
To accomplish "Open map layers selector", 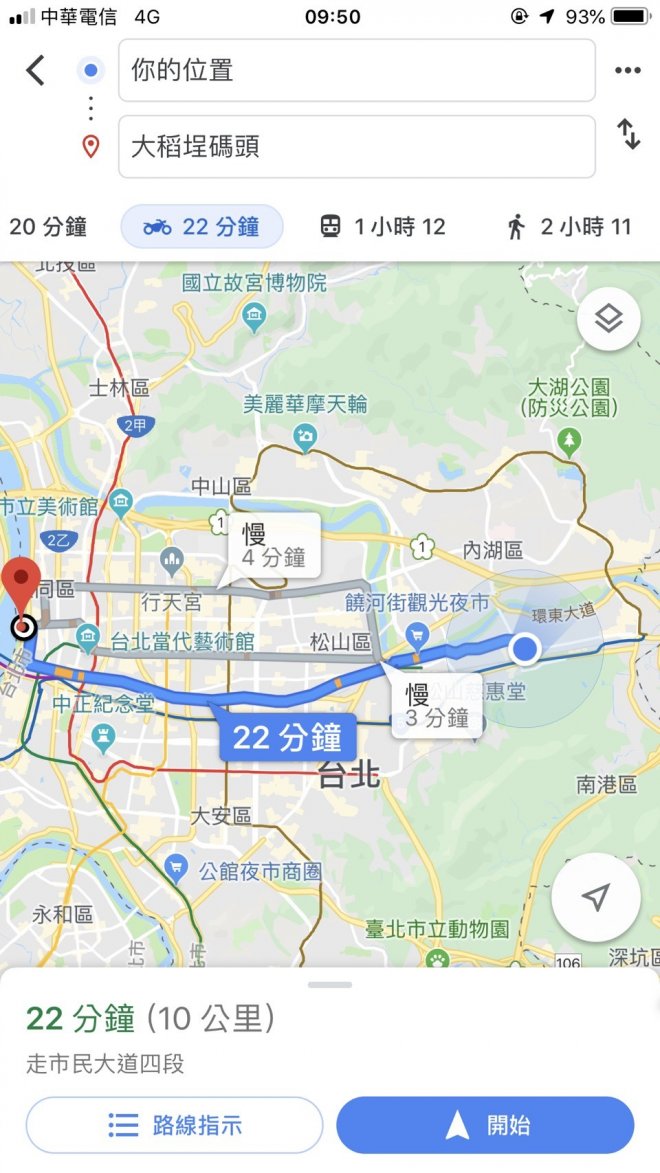I will [x=608, y=319].
